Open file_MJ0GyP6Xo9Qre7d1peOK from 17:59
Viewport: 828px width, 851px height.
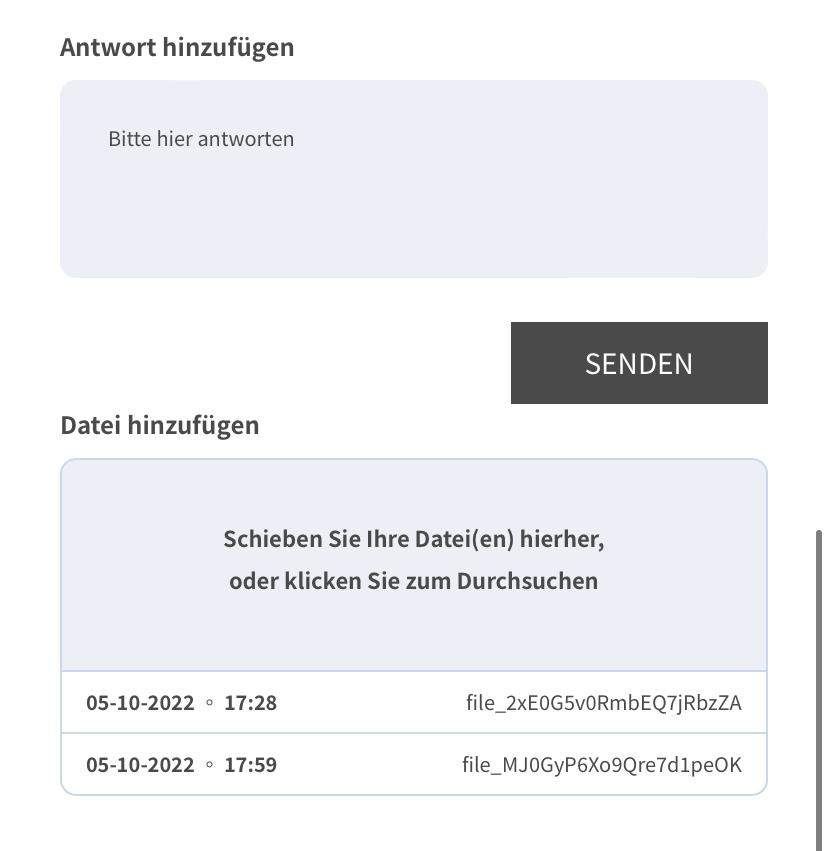coord(601,765)
